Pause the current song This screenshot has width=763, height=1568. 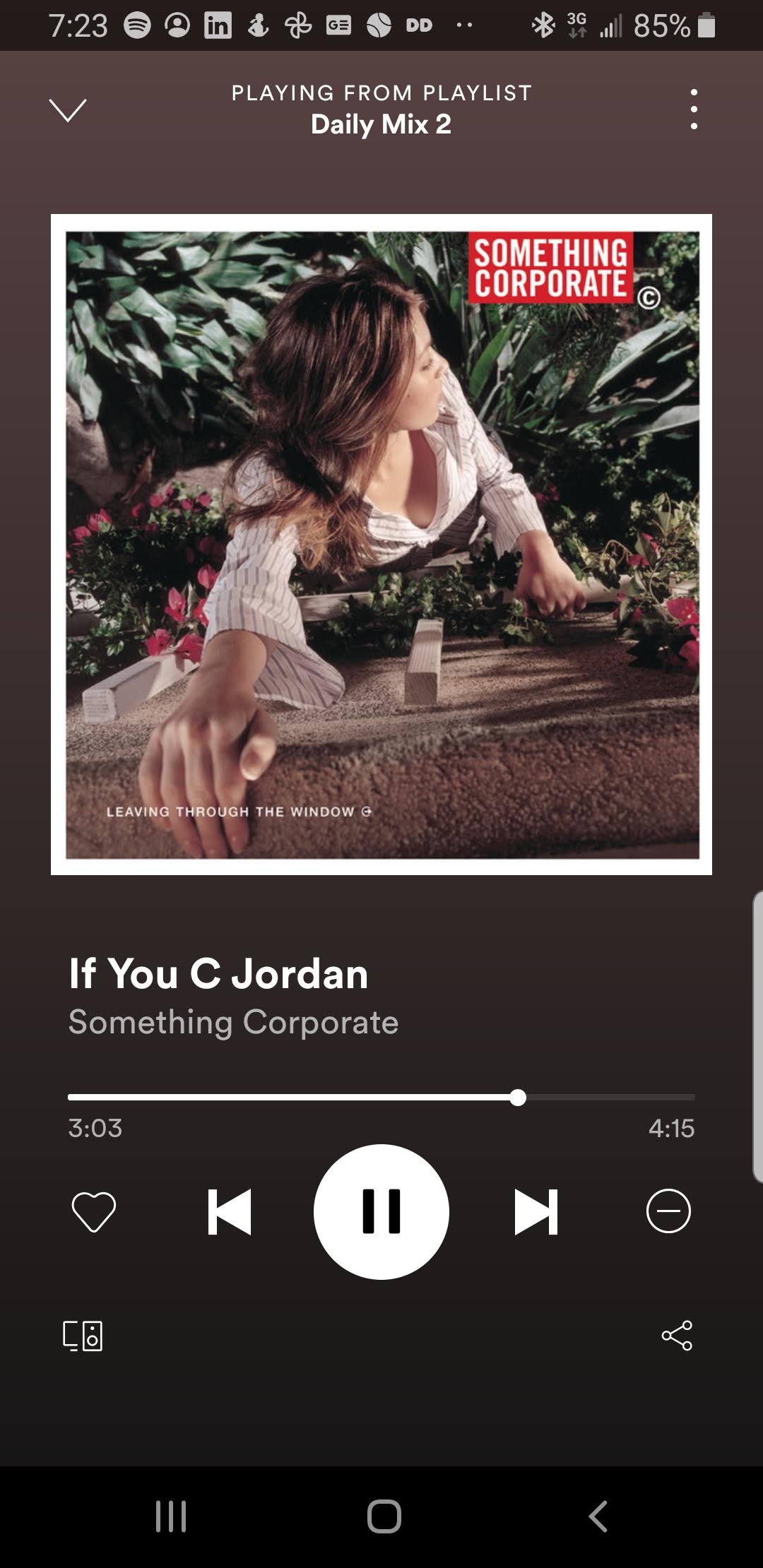381,1211
